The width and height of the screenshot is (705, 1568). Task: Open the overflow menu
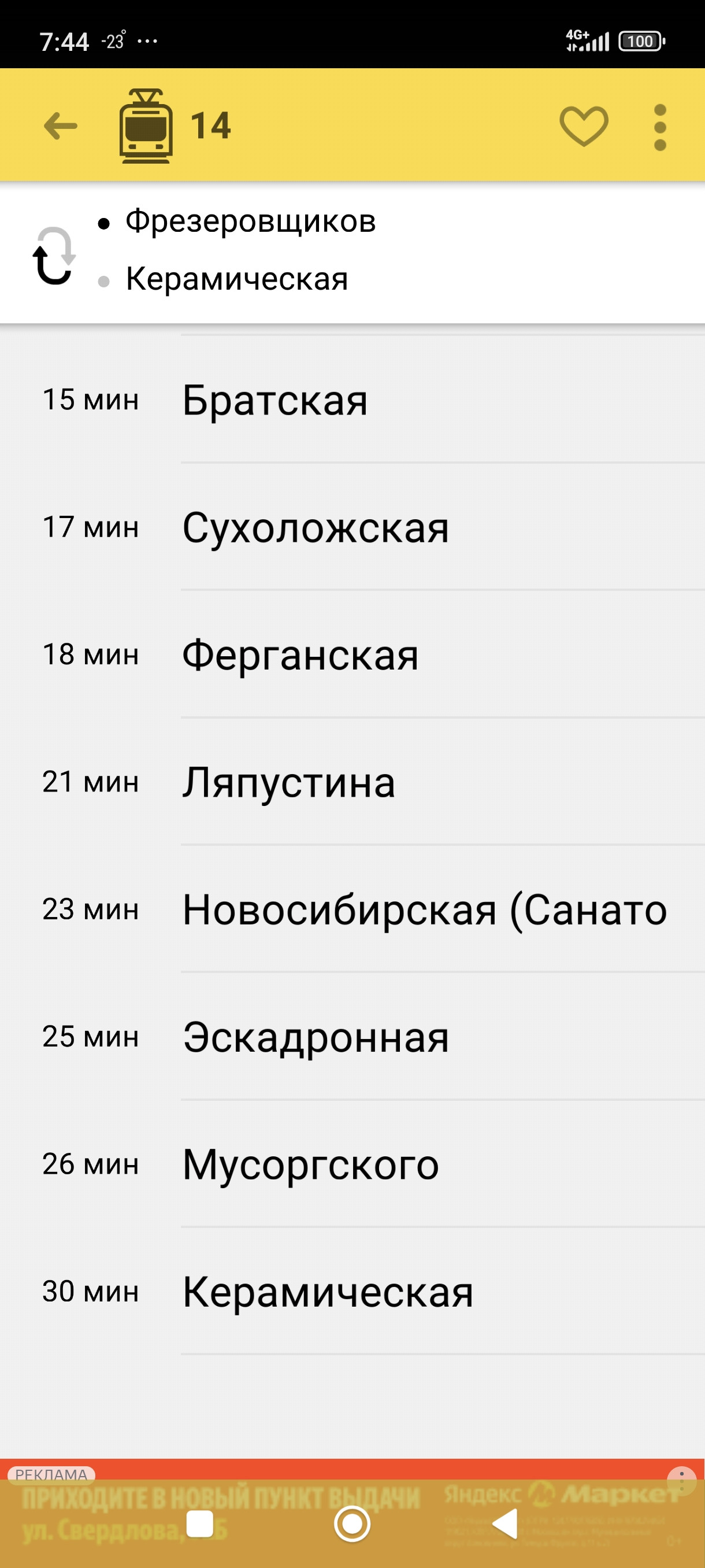(659, 127)
